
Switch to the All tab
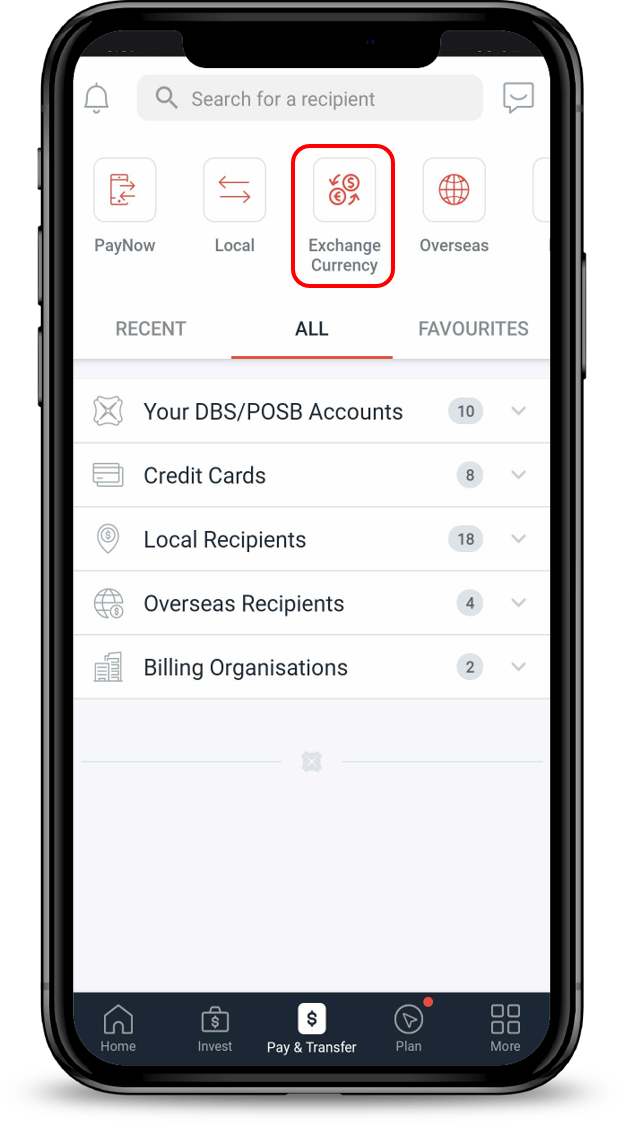[312, 329]
